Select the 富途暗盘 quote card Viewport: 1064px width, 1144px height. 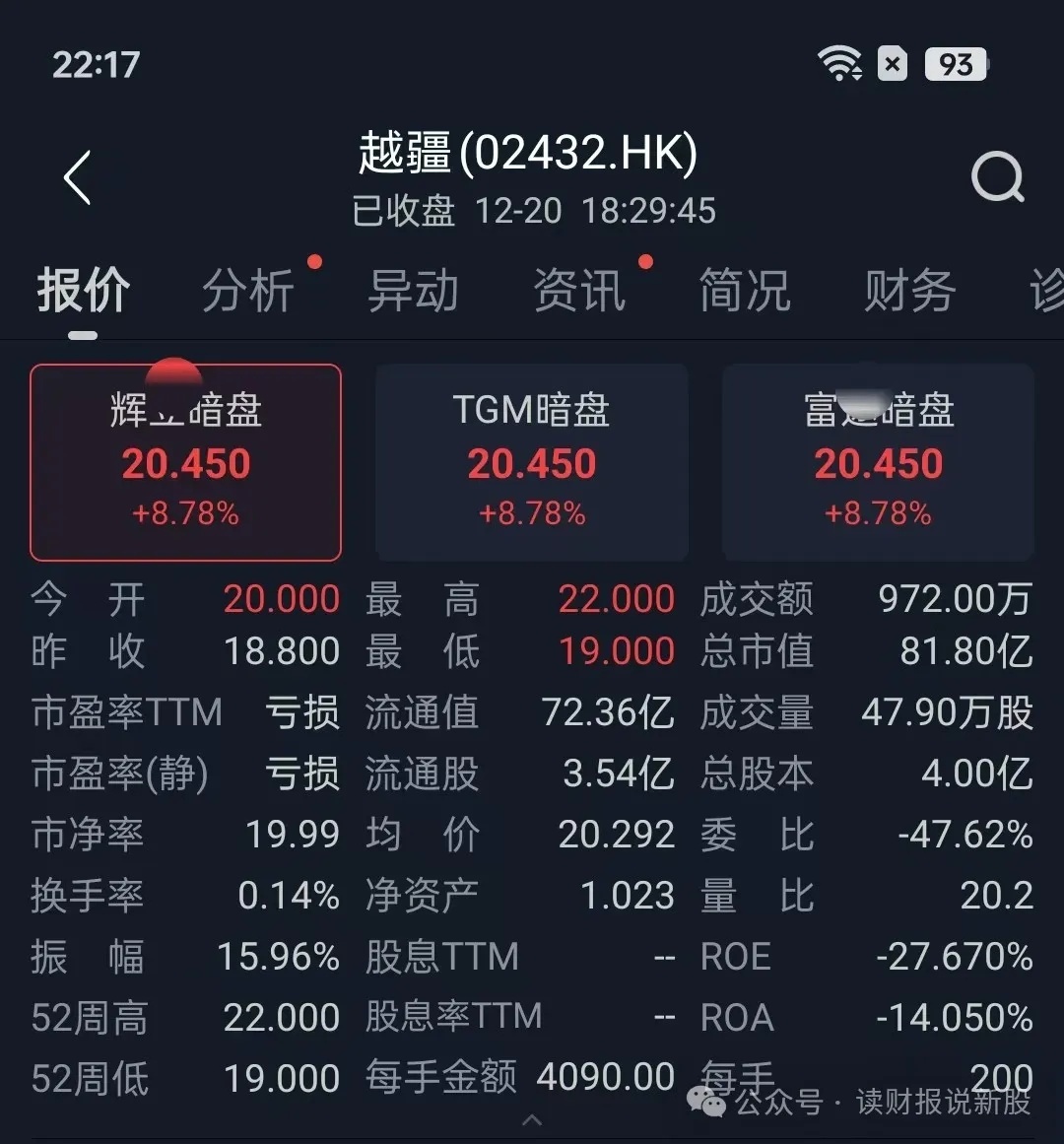point(878,461)
